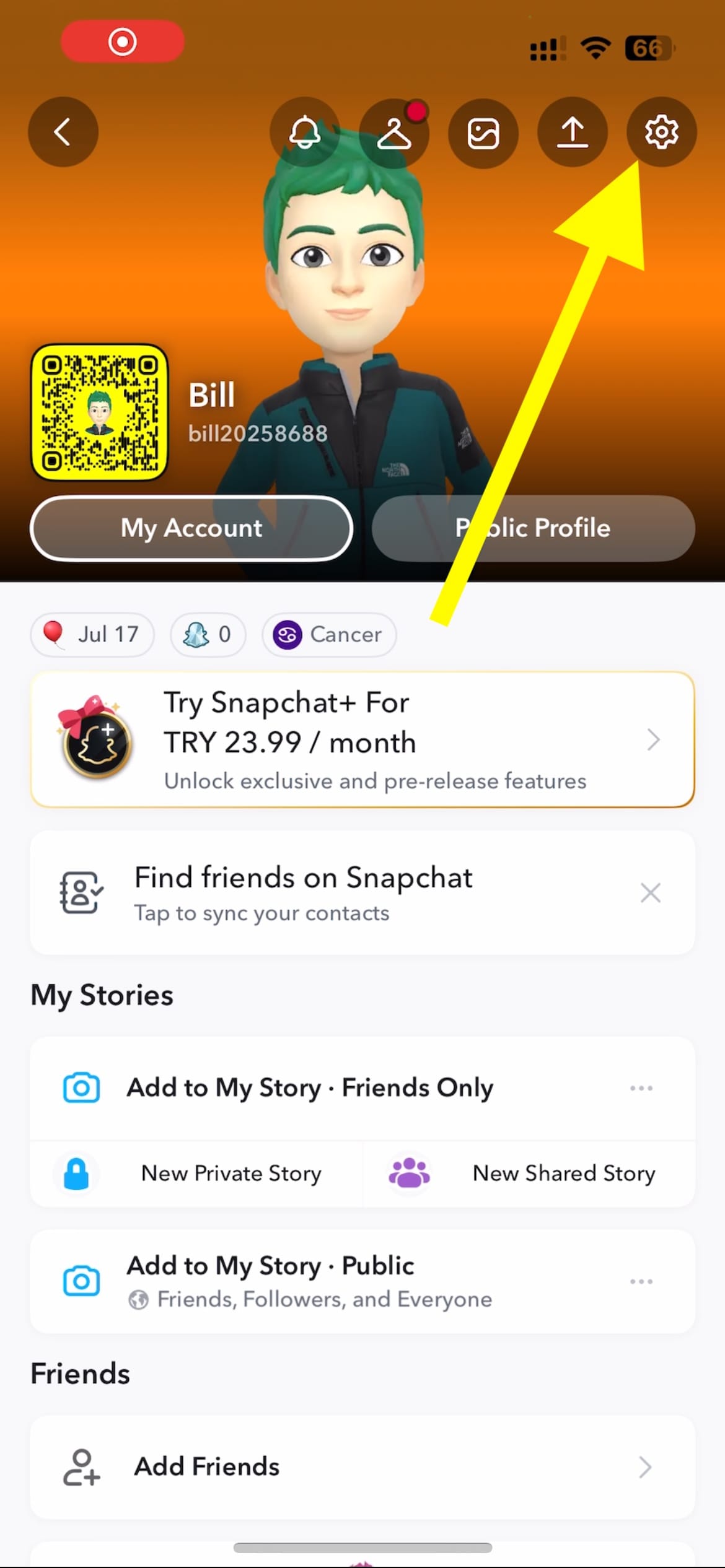This screenshot has height=1568, width=725.
Task: Open the background image icon
Action: click(483, 133)
